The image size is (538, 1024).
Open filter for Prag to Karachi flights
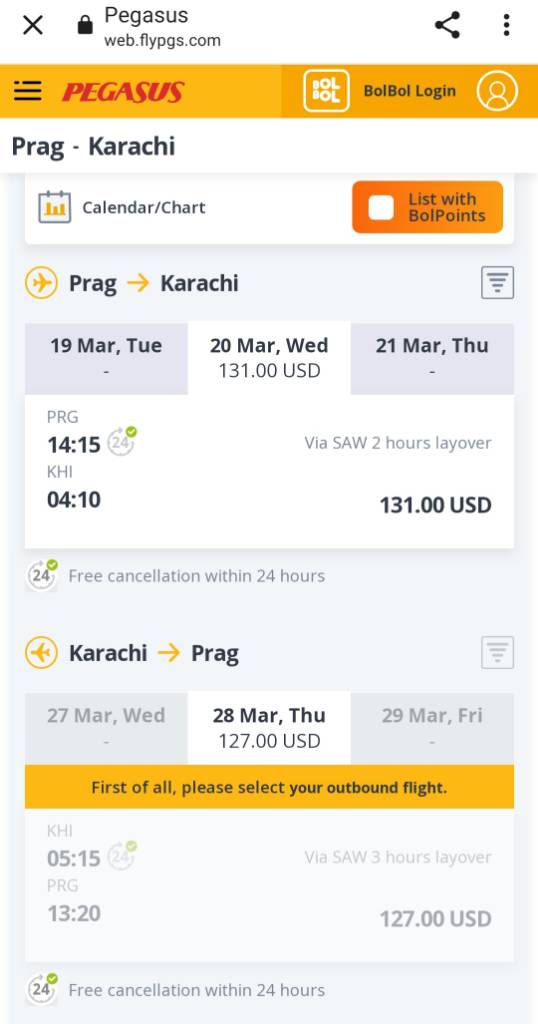click(498, 283)
